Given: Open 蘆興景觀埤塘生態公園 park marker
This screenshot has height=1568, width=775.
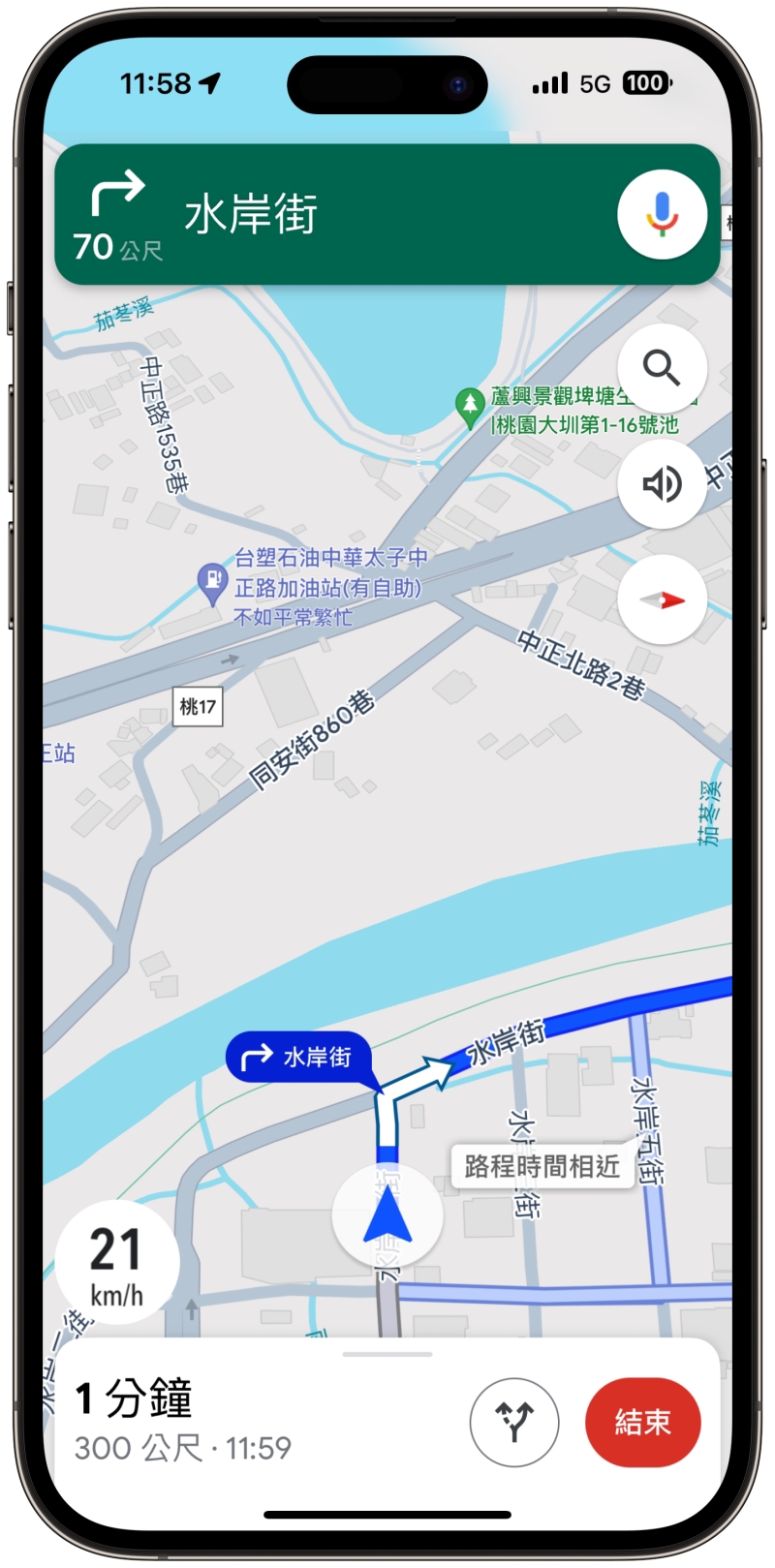Looking at the screenshot, I should [x=470, y=407].
